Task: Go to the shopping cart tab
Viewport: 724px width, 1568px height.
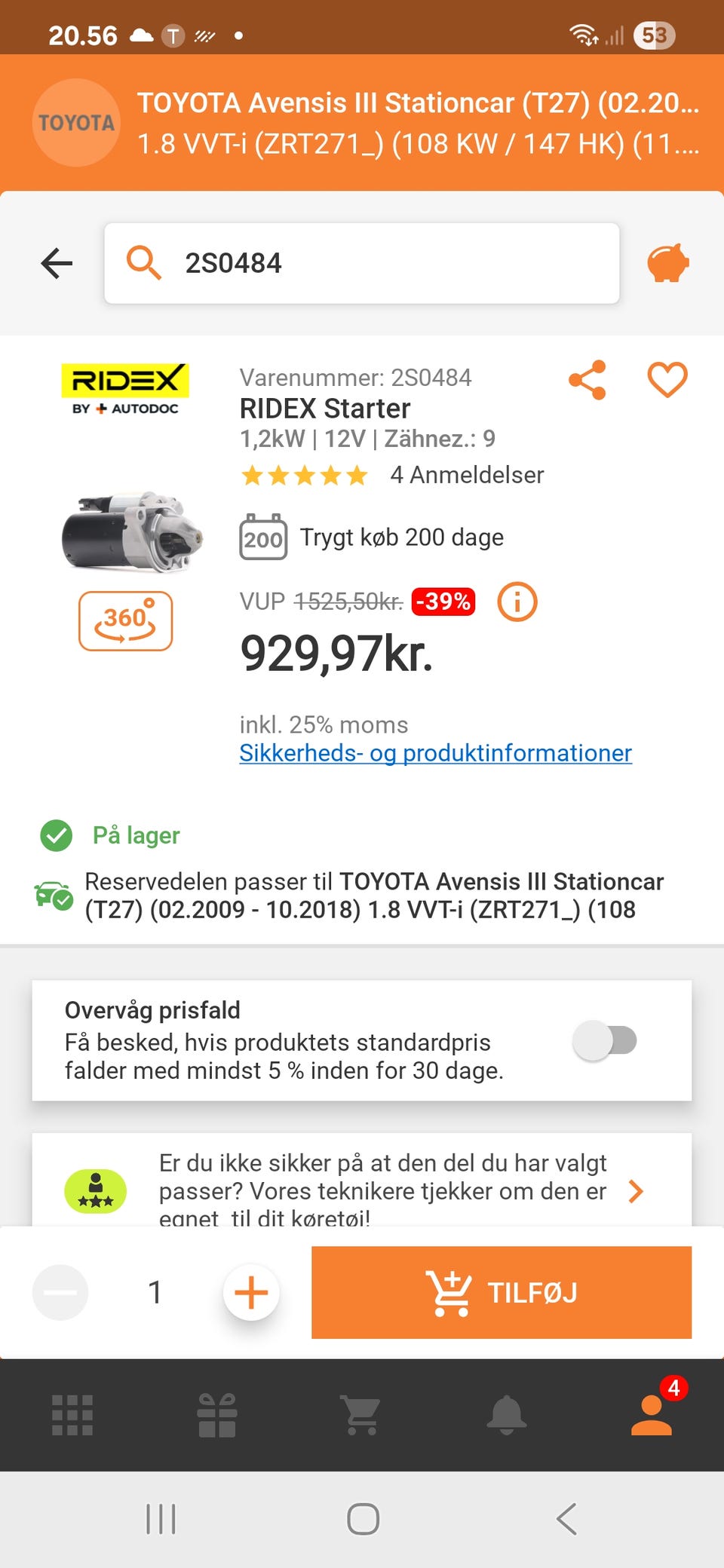Action: [362, 1415]
